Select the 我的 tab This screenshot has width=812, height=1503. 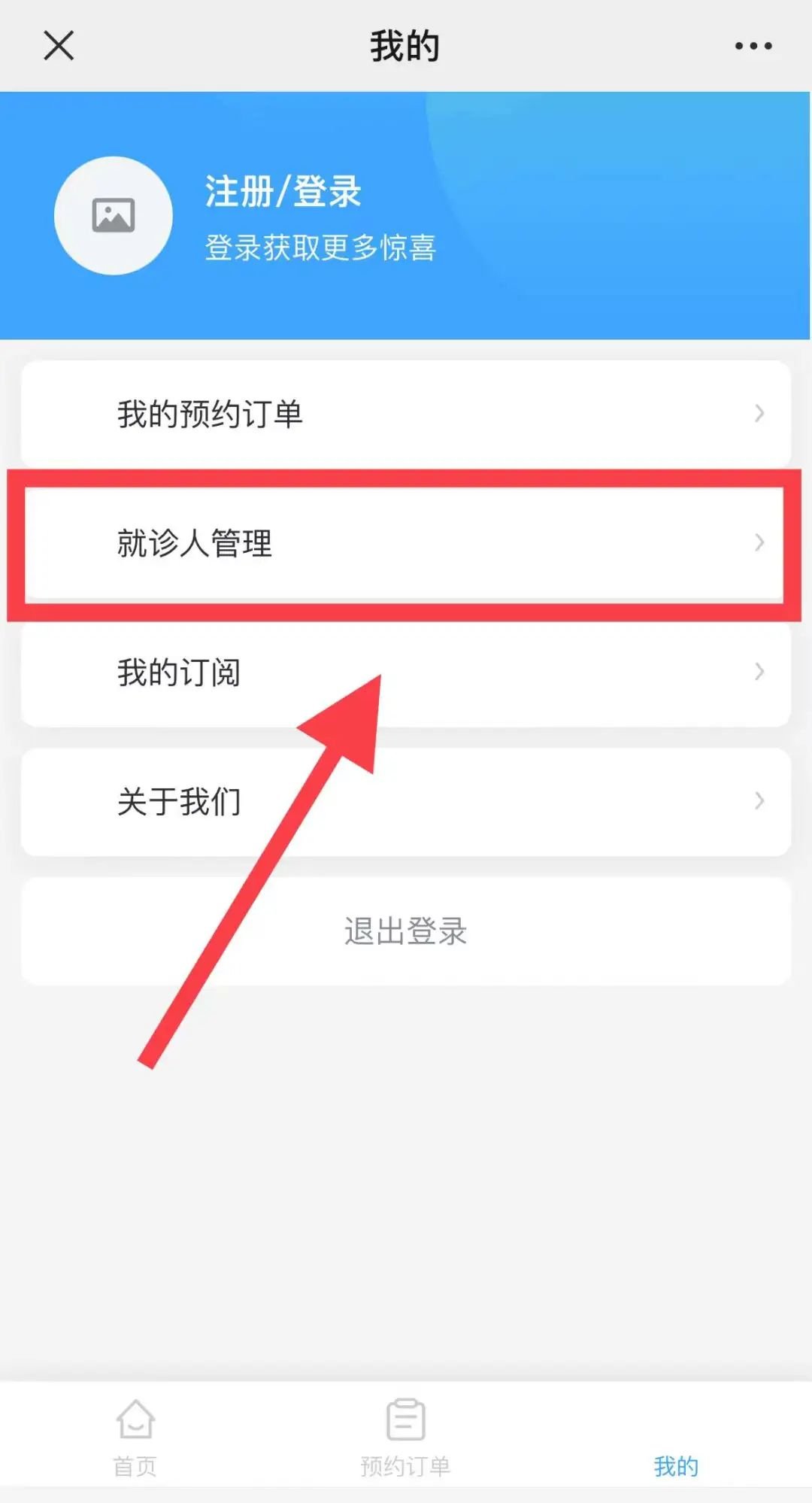pyautogui.click(x=676, y=1452)
